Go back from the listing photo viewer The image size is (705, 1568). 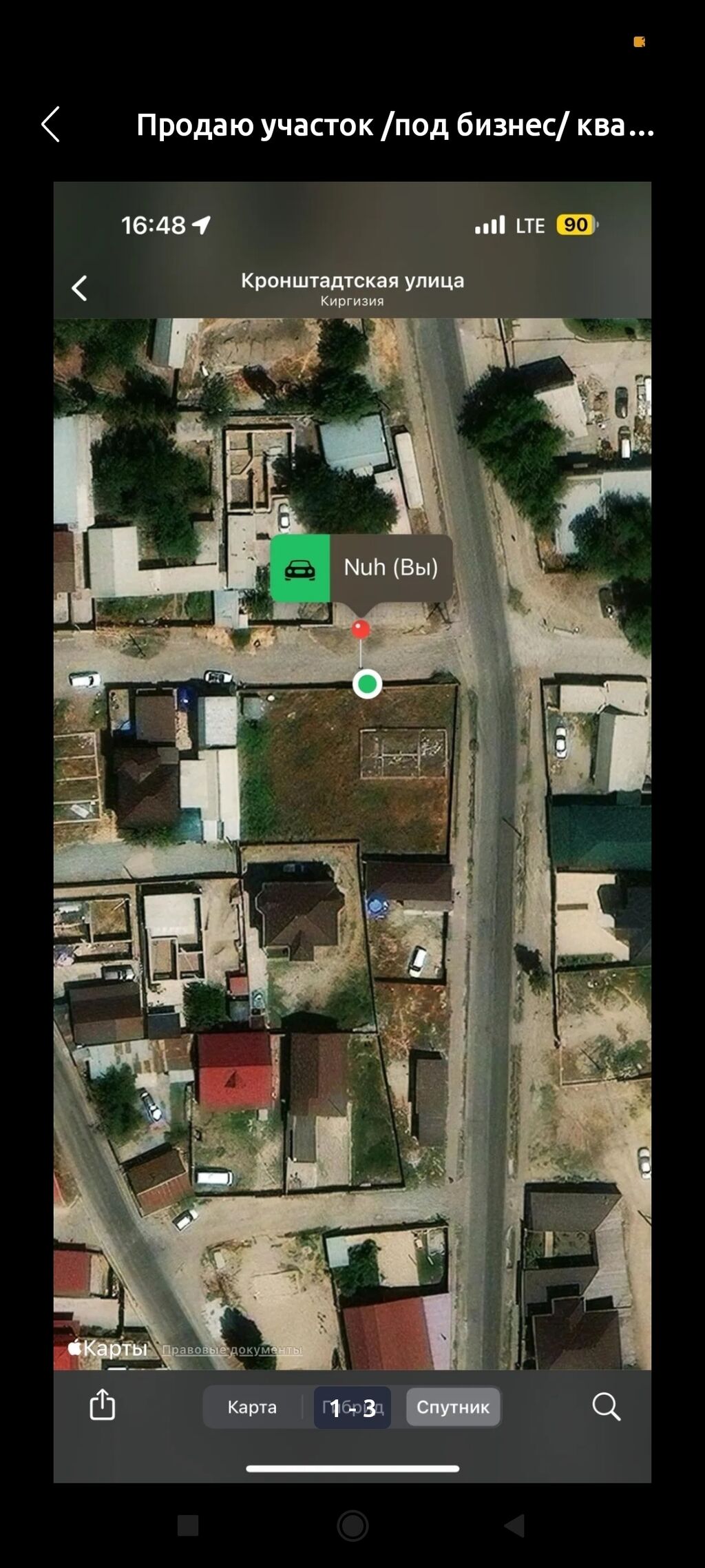(51, 125)
